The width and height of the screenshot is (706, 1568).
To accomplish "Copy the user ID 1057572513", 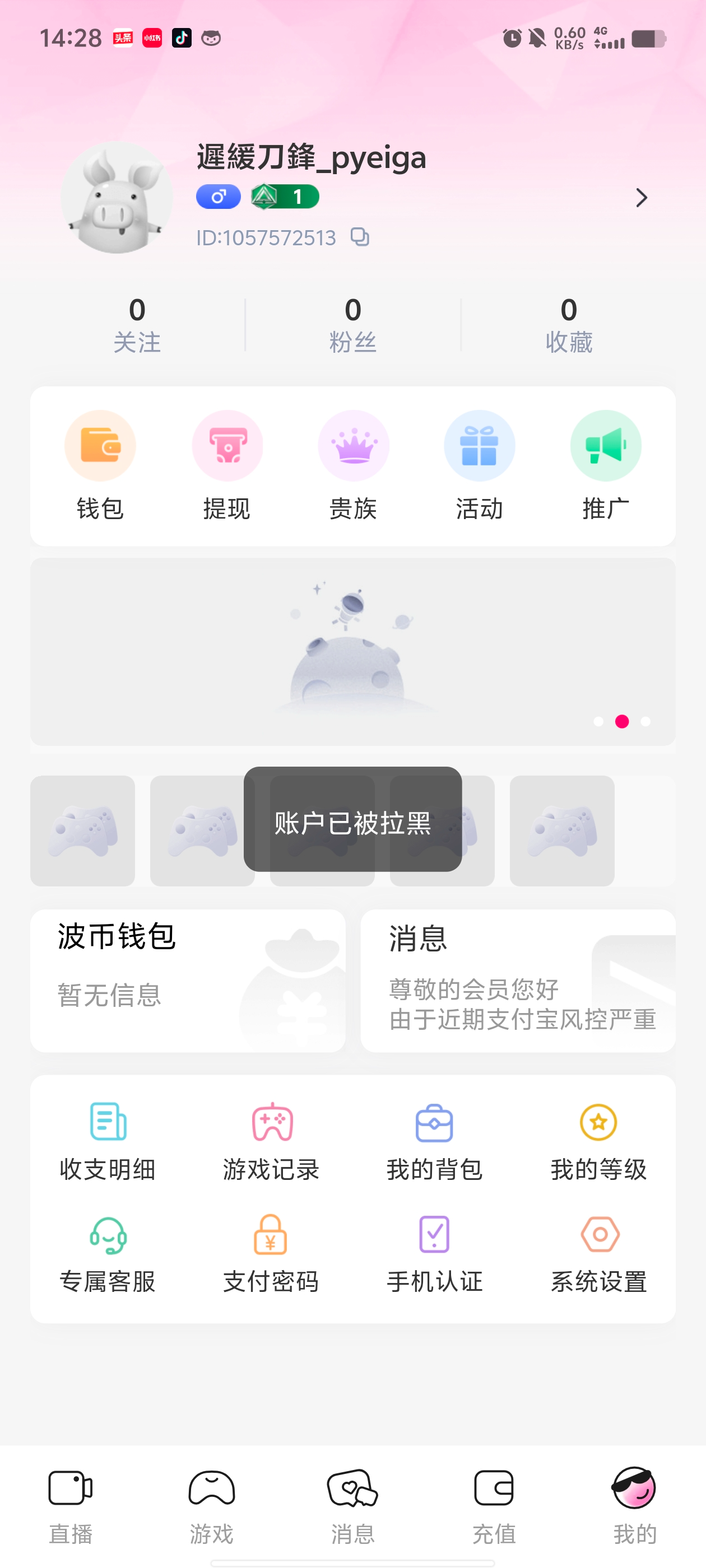I will (360, 237).
